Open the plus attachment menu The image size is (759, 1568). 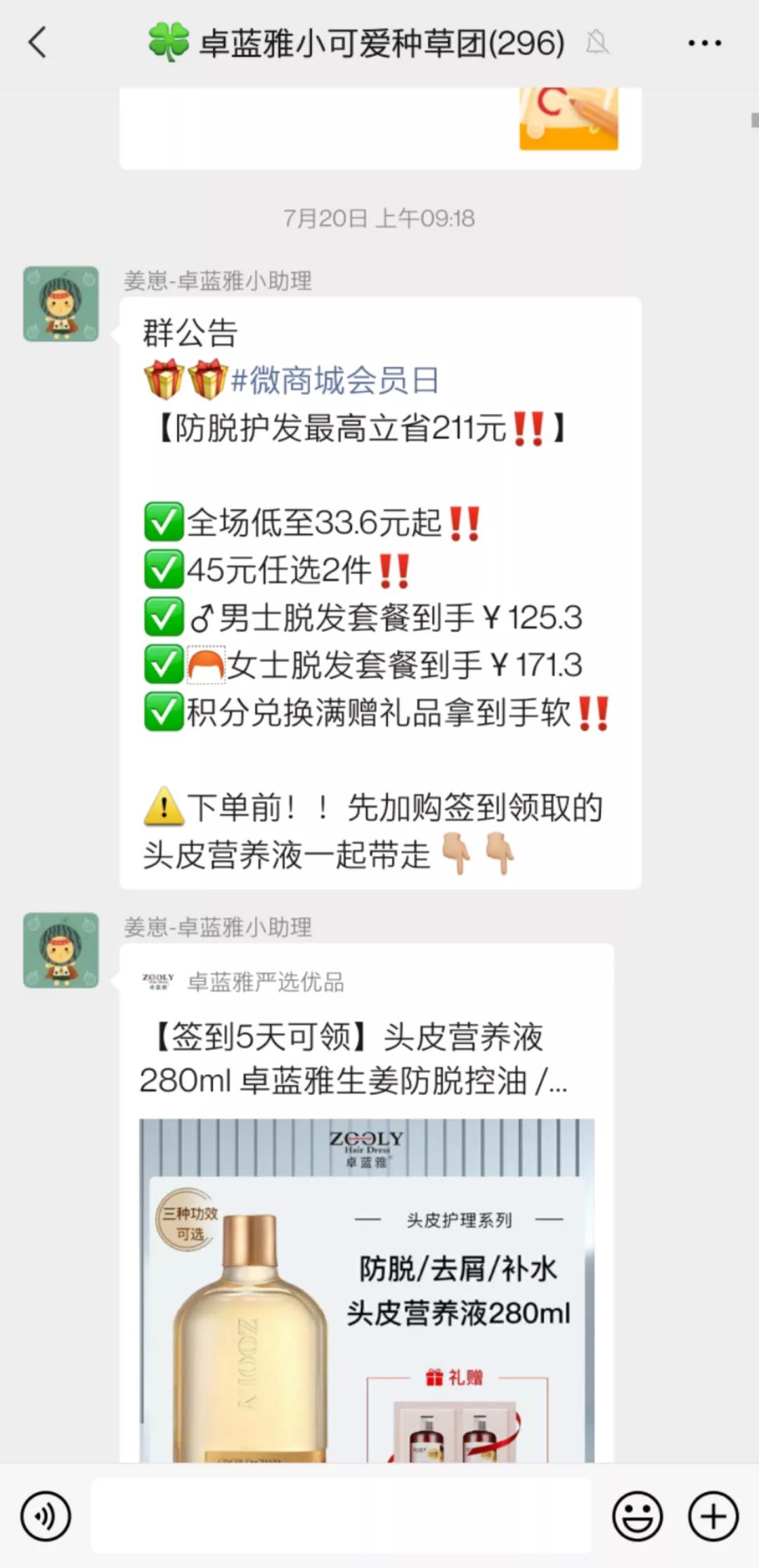click(x=713, y=1516)
